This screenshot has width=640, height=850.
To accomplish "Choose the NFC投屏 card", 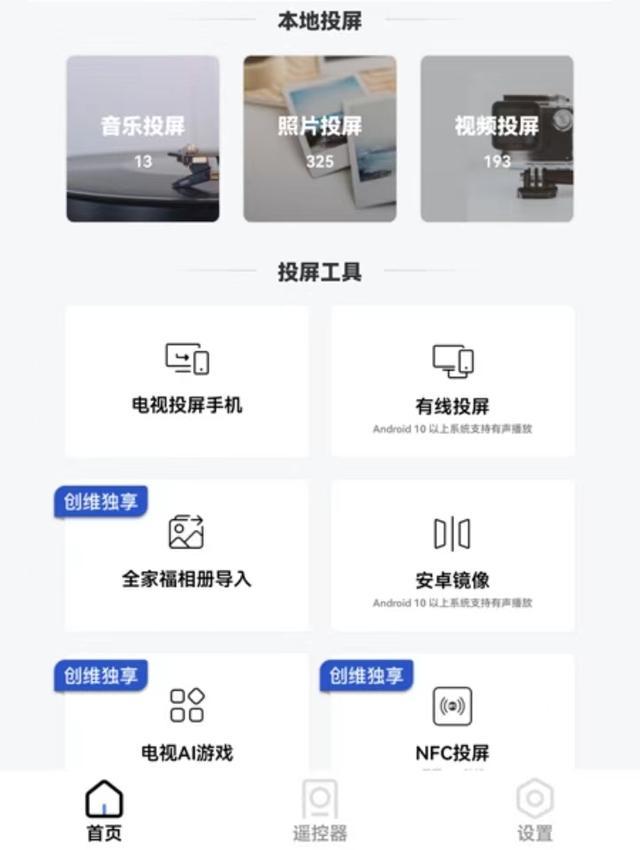I will pyautogui.click(x=453, y=718).
